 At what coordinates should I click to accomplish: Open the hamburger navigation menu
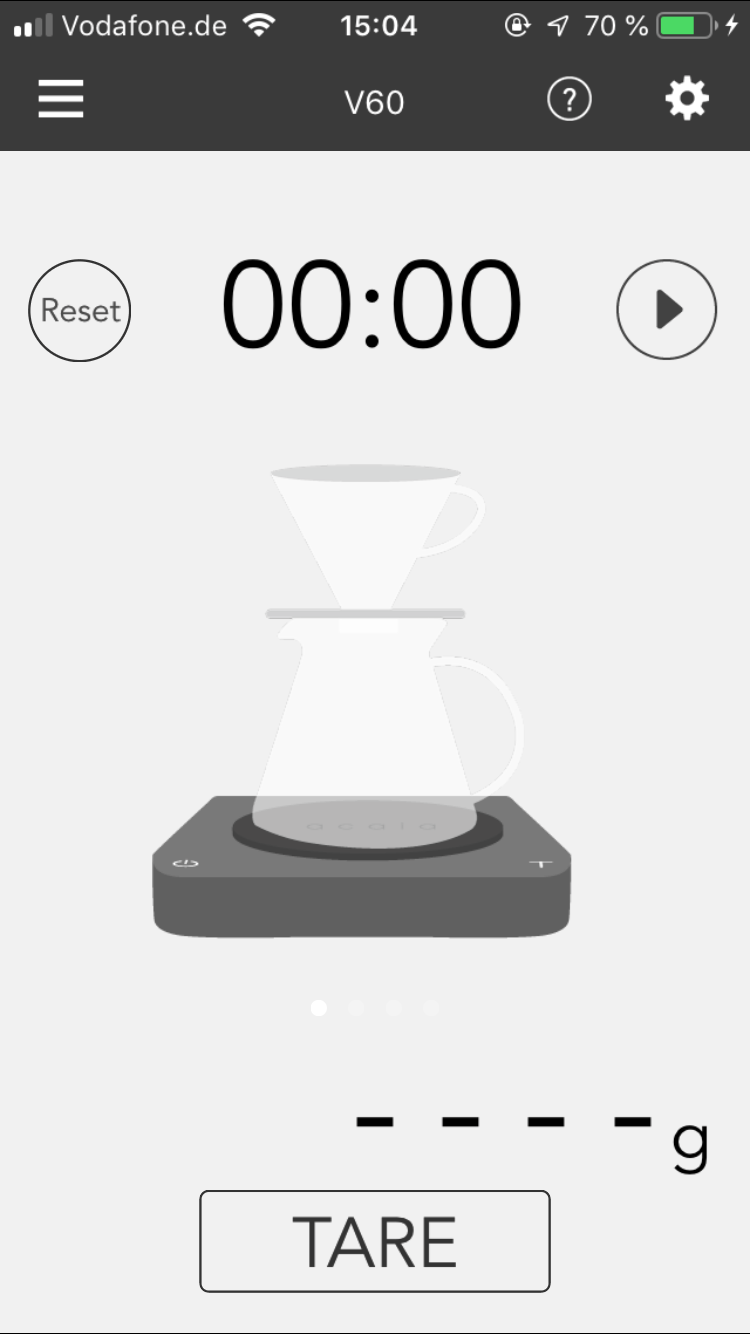pos(60,99)
